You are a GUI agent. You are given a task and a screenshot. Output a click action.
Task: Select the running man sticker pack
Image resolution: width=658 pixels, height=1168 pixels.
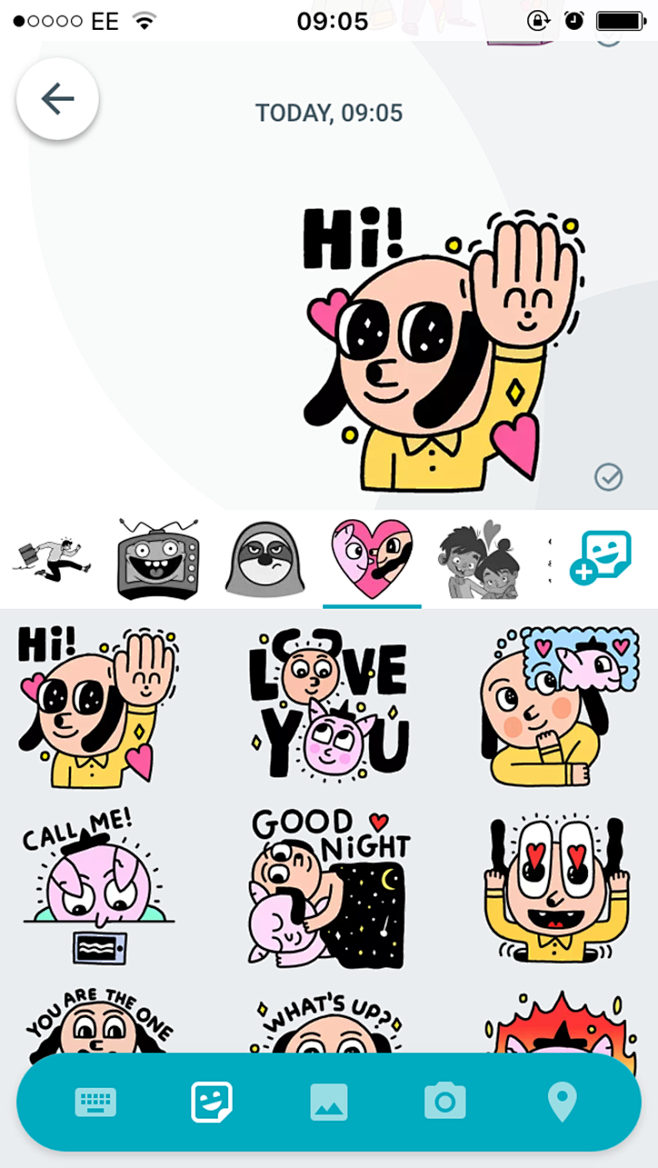pos(52,559)
